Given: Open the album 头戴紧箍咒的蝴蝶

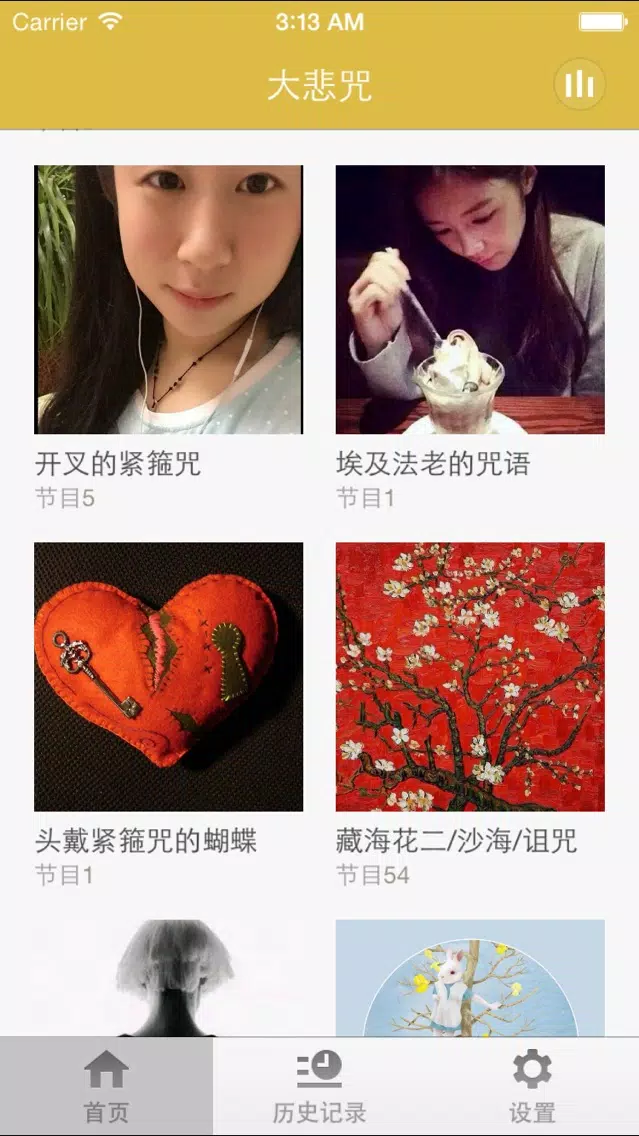Looking at the screenshot, I should coord(168,676).
